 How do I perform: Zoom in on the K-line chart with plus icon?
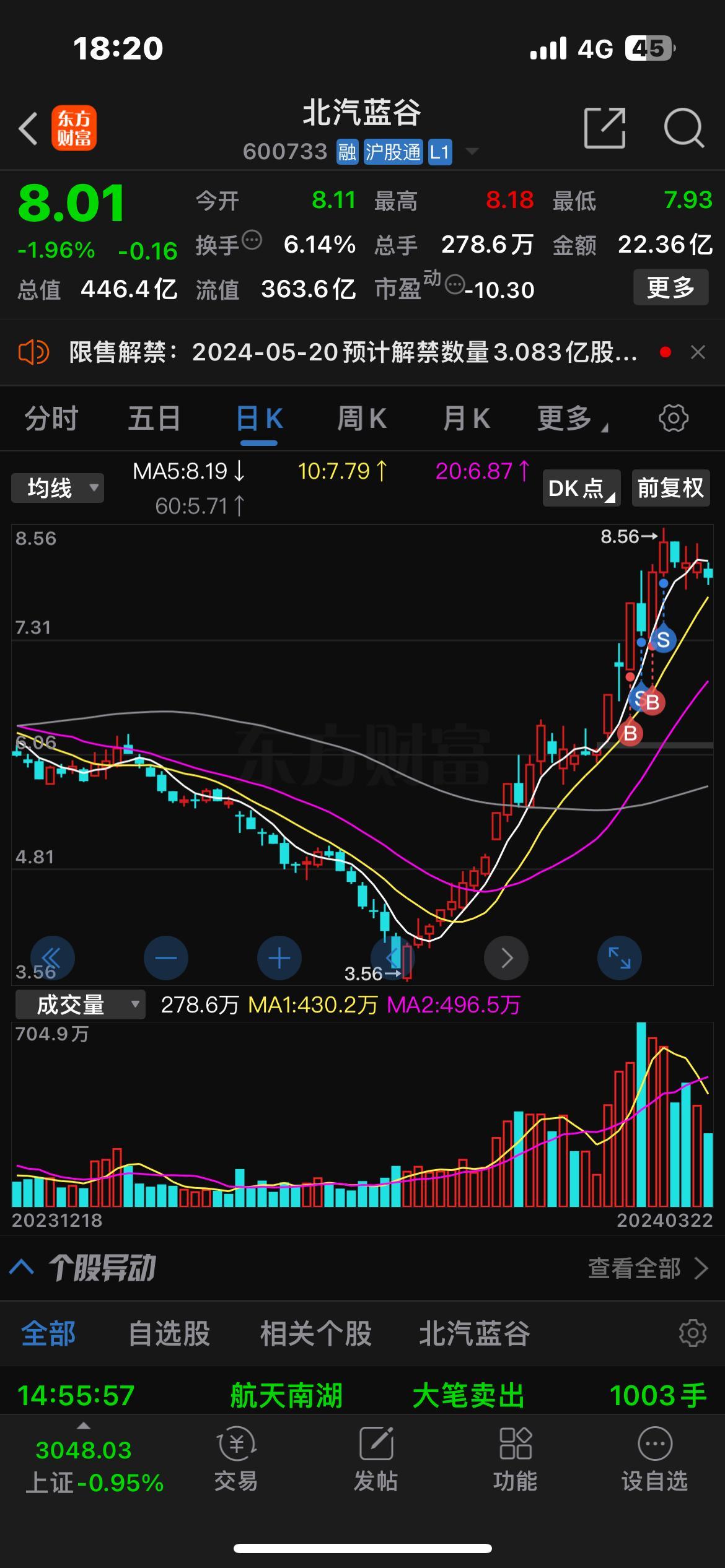[x=279, y=957]
